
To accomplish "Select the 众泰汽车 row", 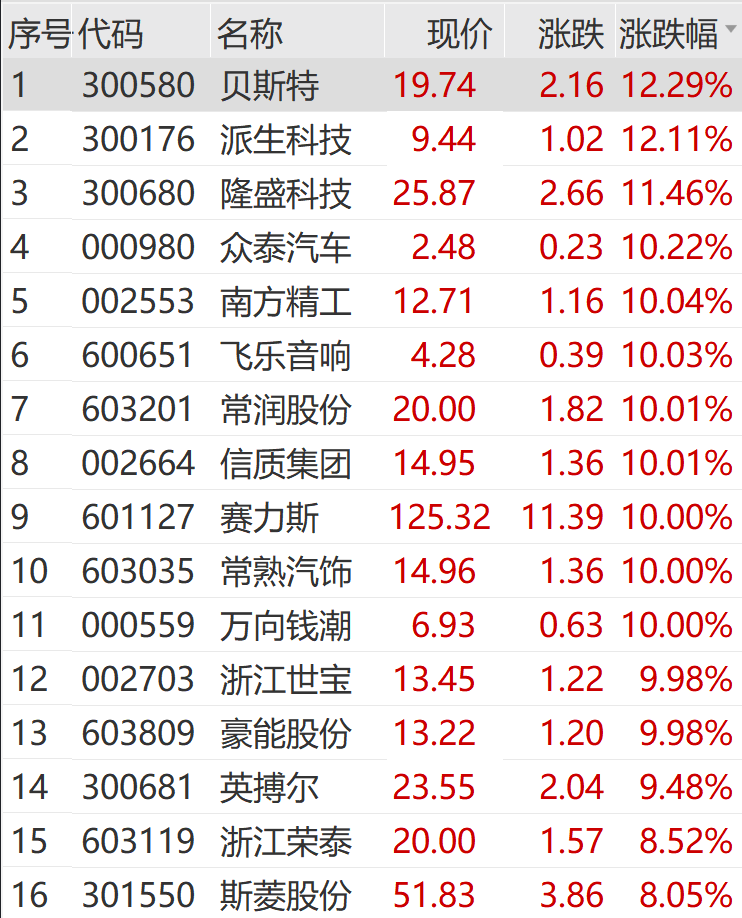I will [x=286, y=248].
